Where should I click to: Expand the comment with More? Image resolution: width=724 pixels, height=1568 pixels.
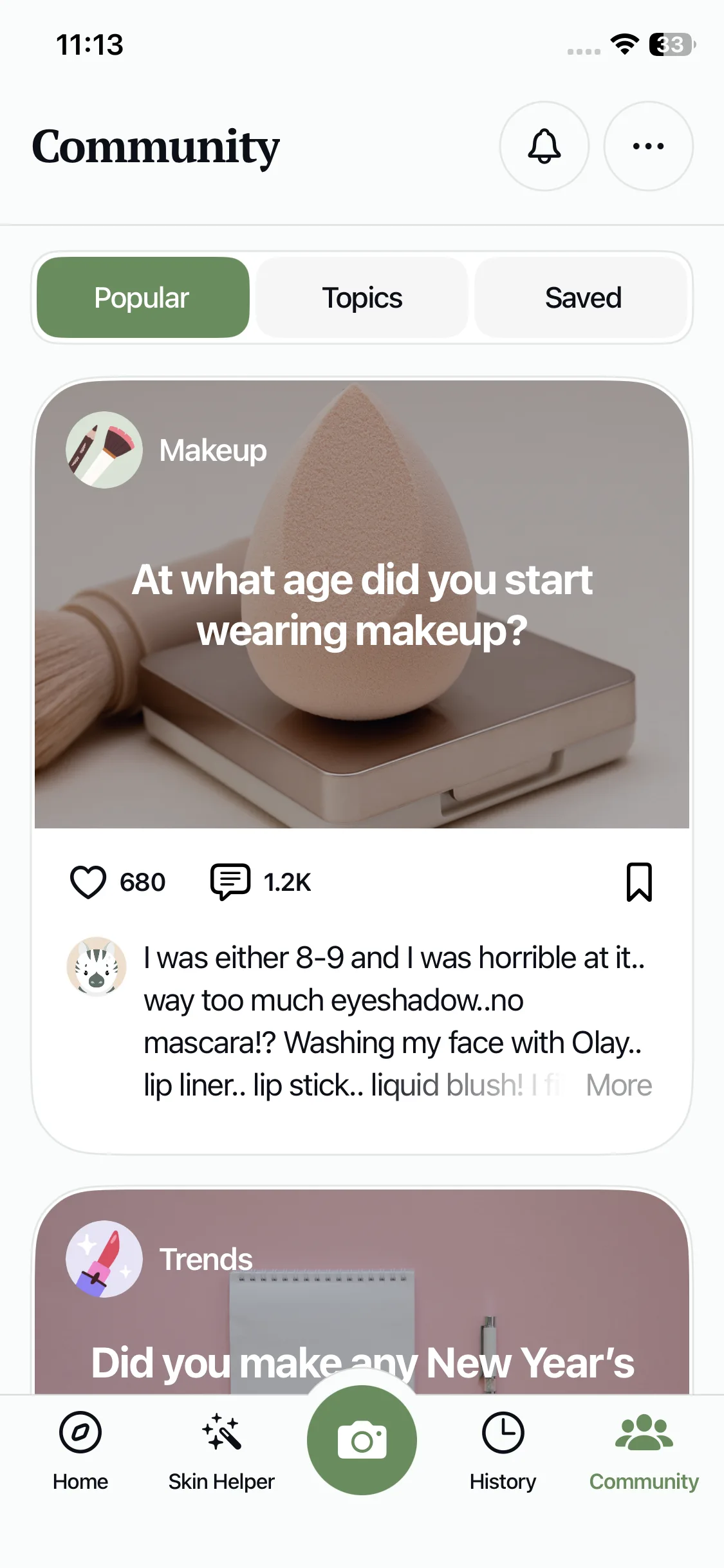[x=618, y=1085]
